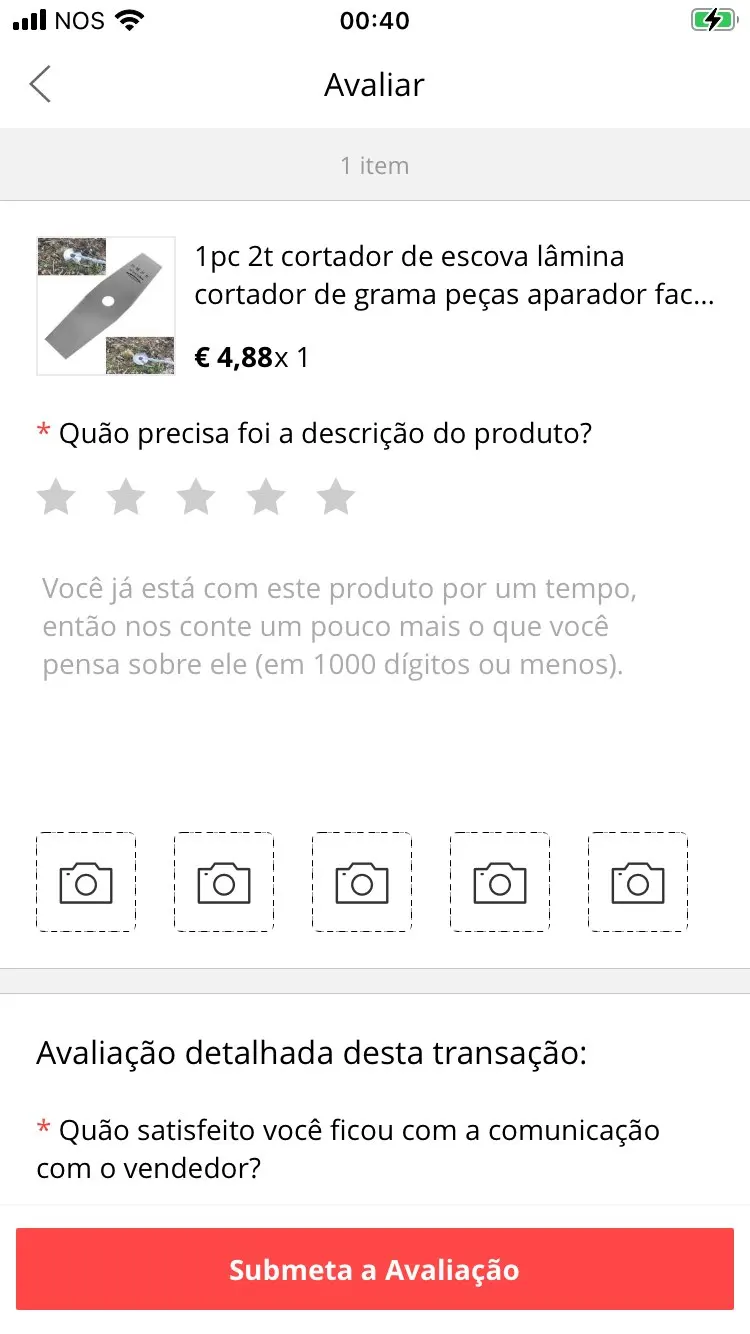Add a photo in the fifth camera slot
750x1334 pixels.
pos(638,882)
